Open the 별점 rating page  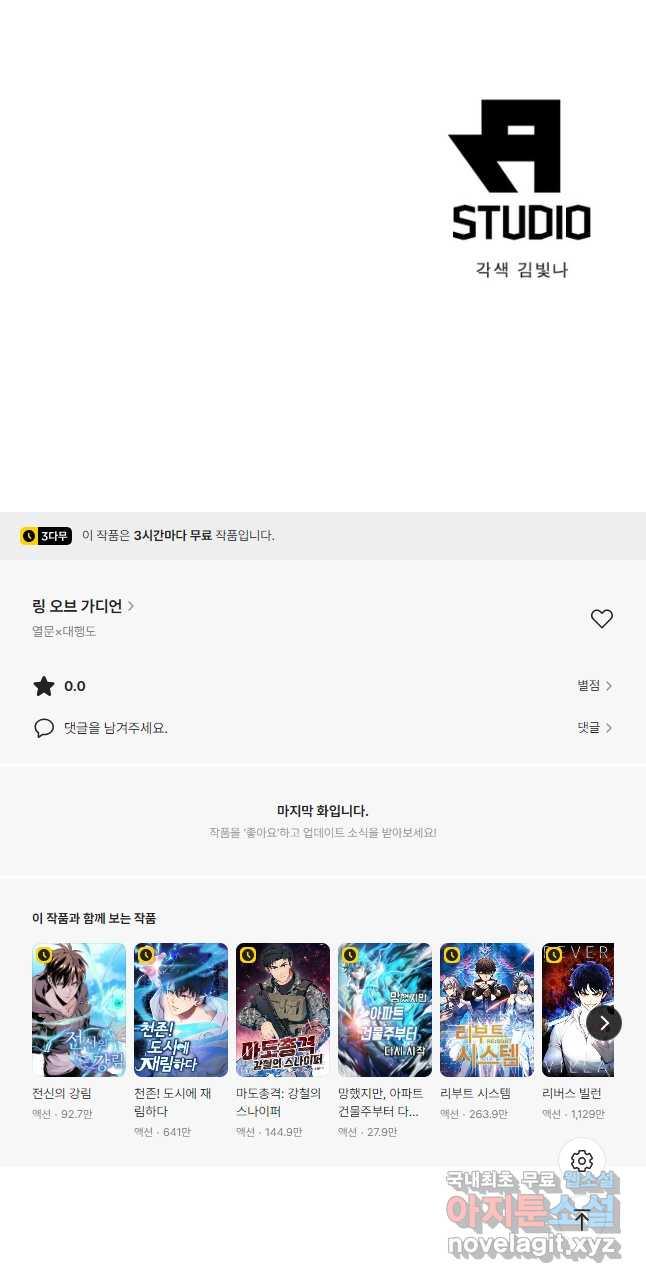(x=594, y=686)
